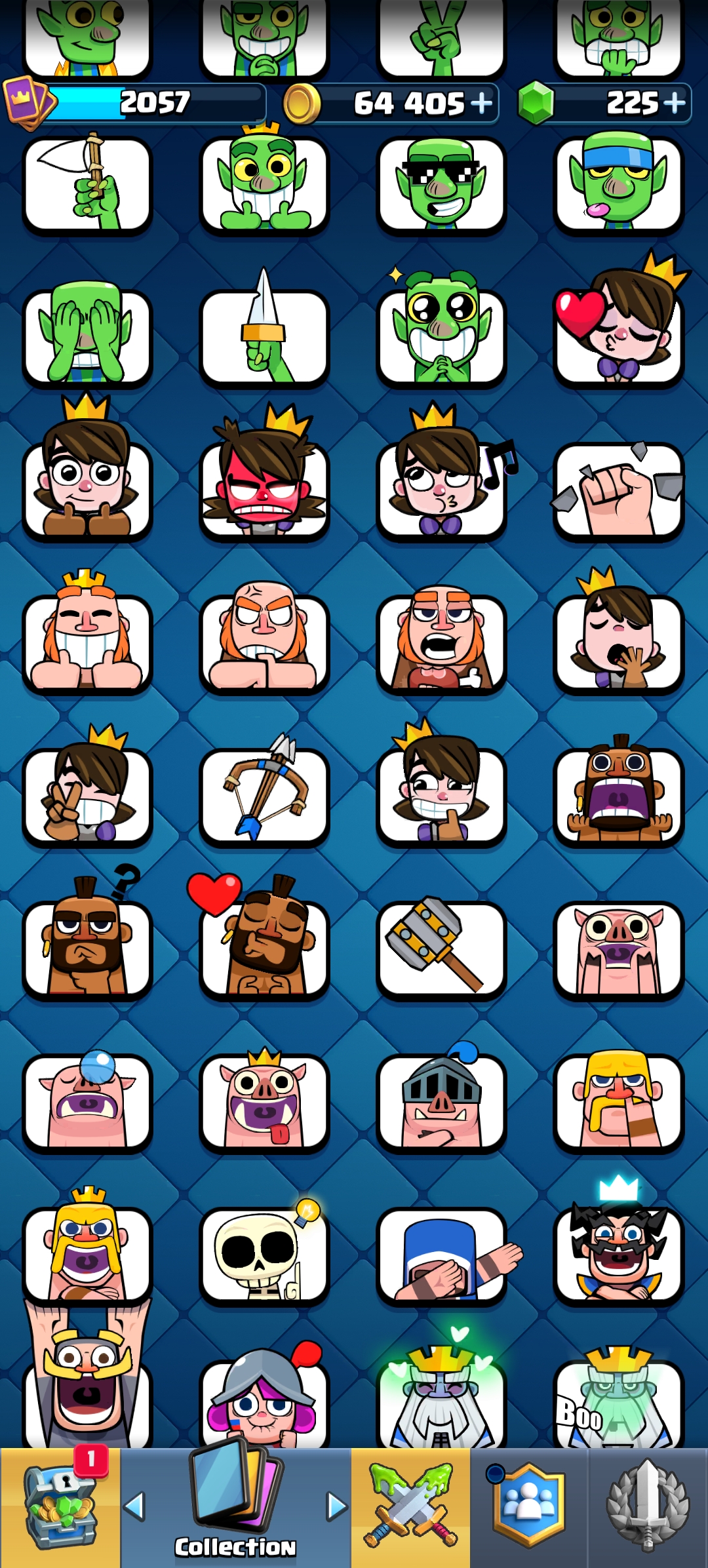The height and width of the screenshot is (1568, 708).
Task: Add more gold with the plus button
Action: coord(481,103)
